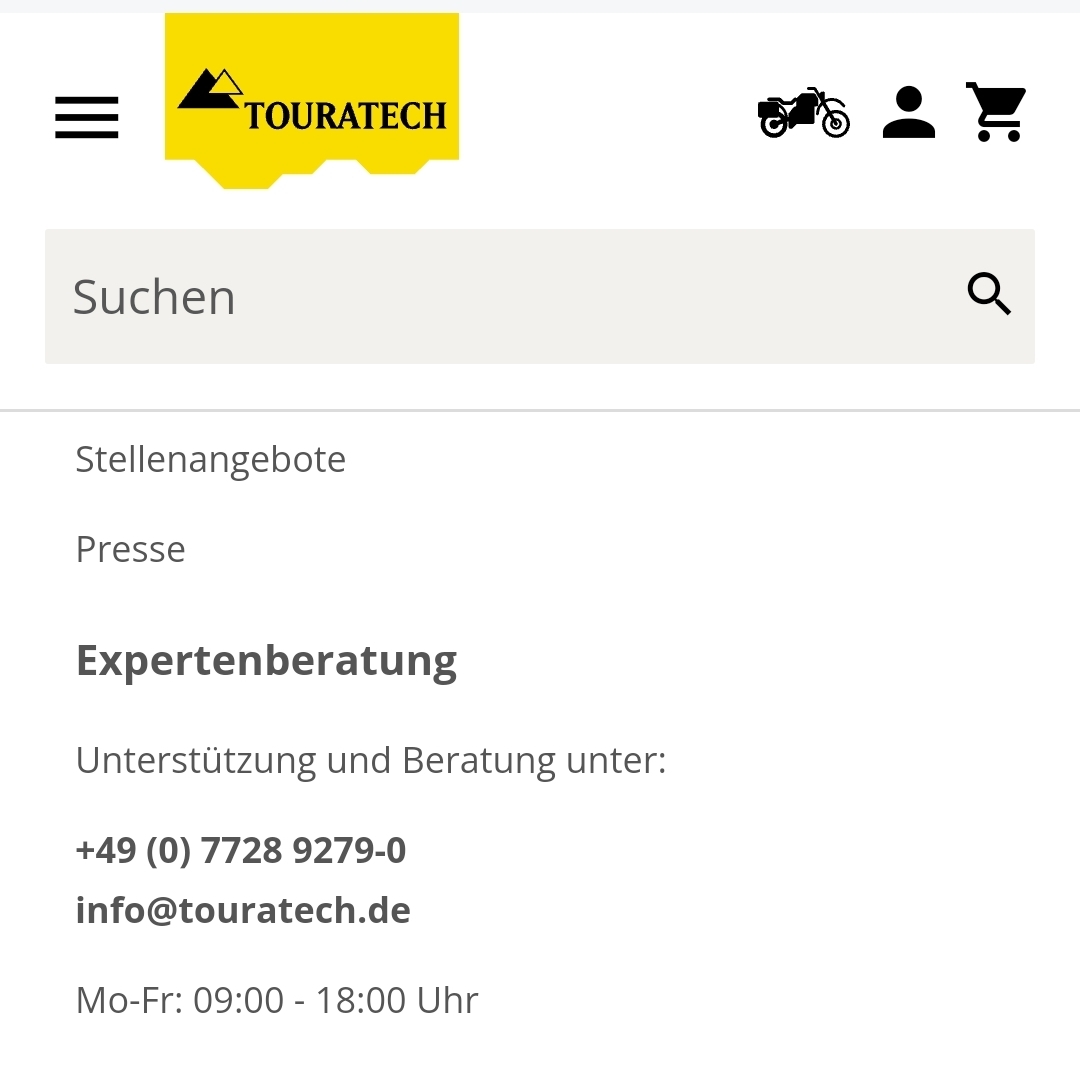Viewport: 1080px width, 1076px height.
Task: Focus the Suchen search field
Action: point(500,297)
